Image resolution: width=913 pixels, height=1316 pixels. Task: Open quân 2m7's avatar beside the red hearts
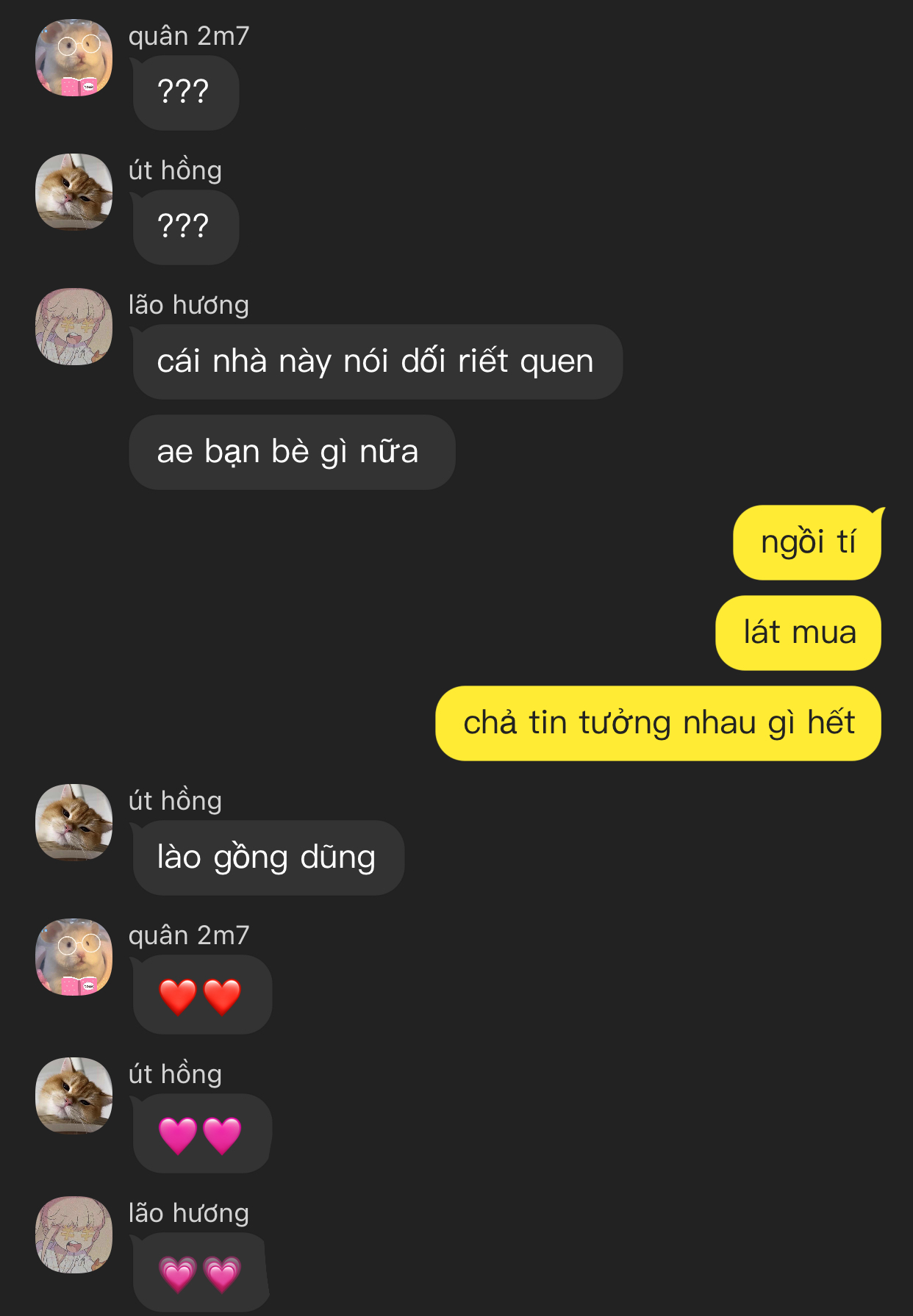coord(74,957)
